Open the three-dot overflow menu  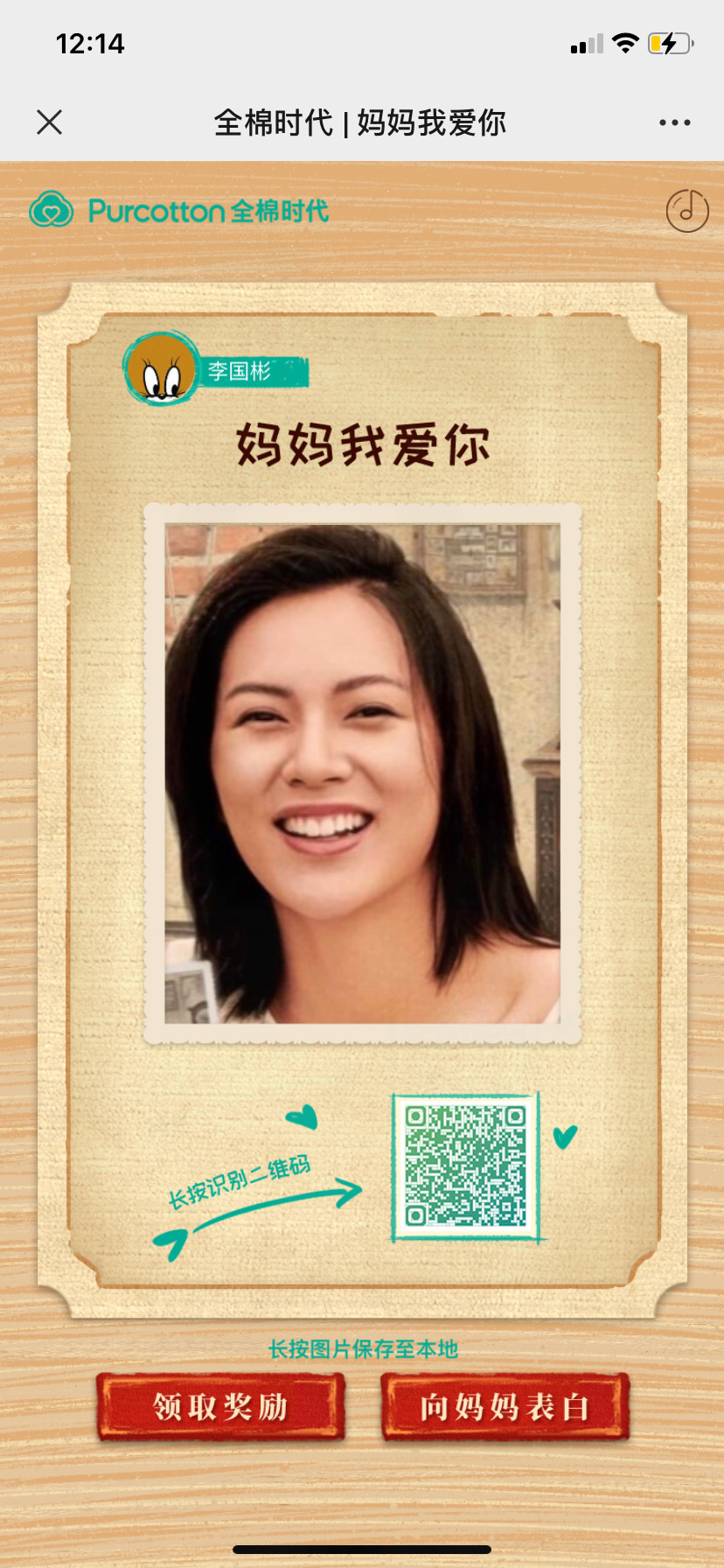(674, 122)
